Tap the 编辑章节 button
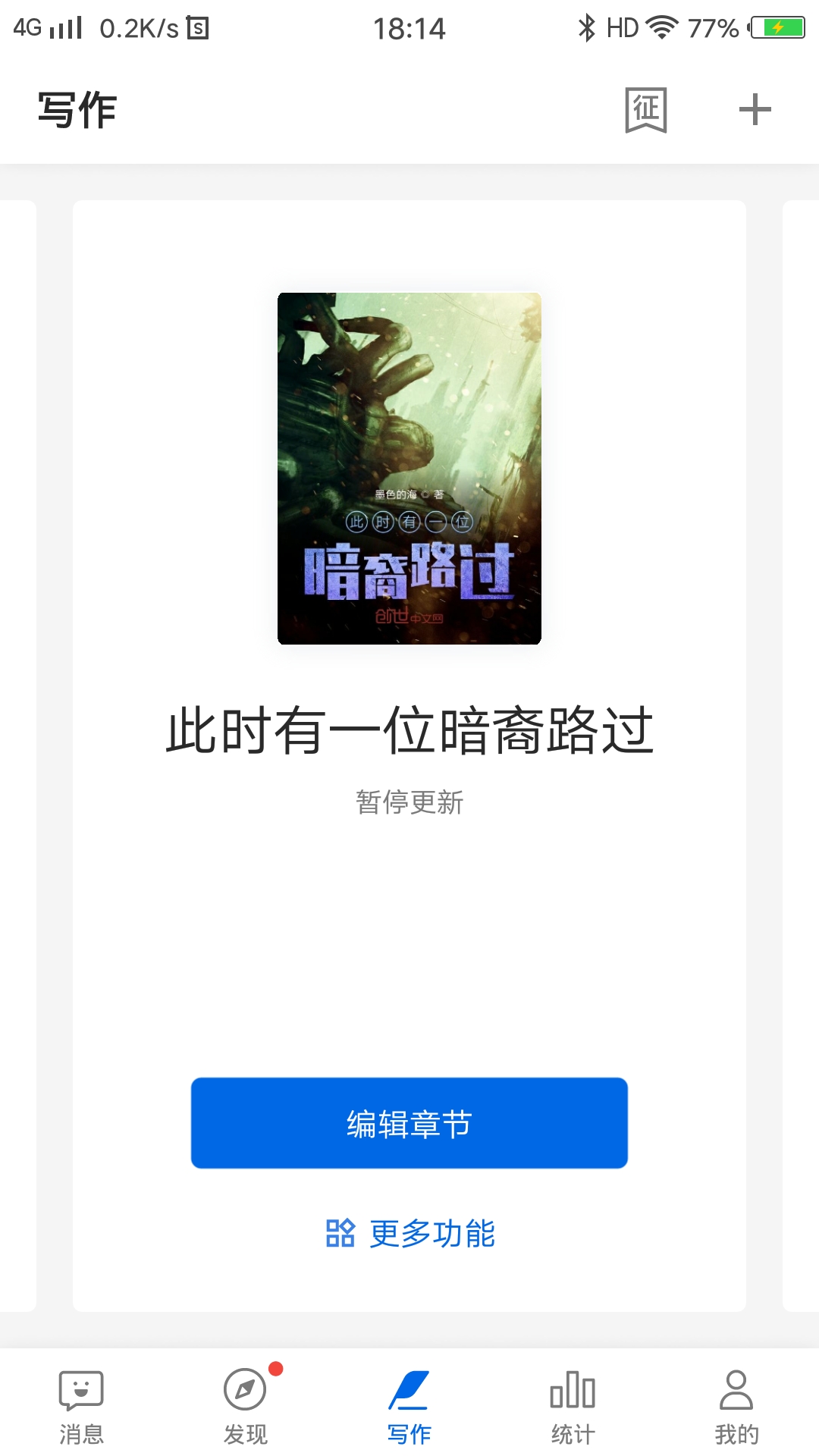This screenshot has height=1456, width=819. 409,1123
